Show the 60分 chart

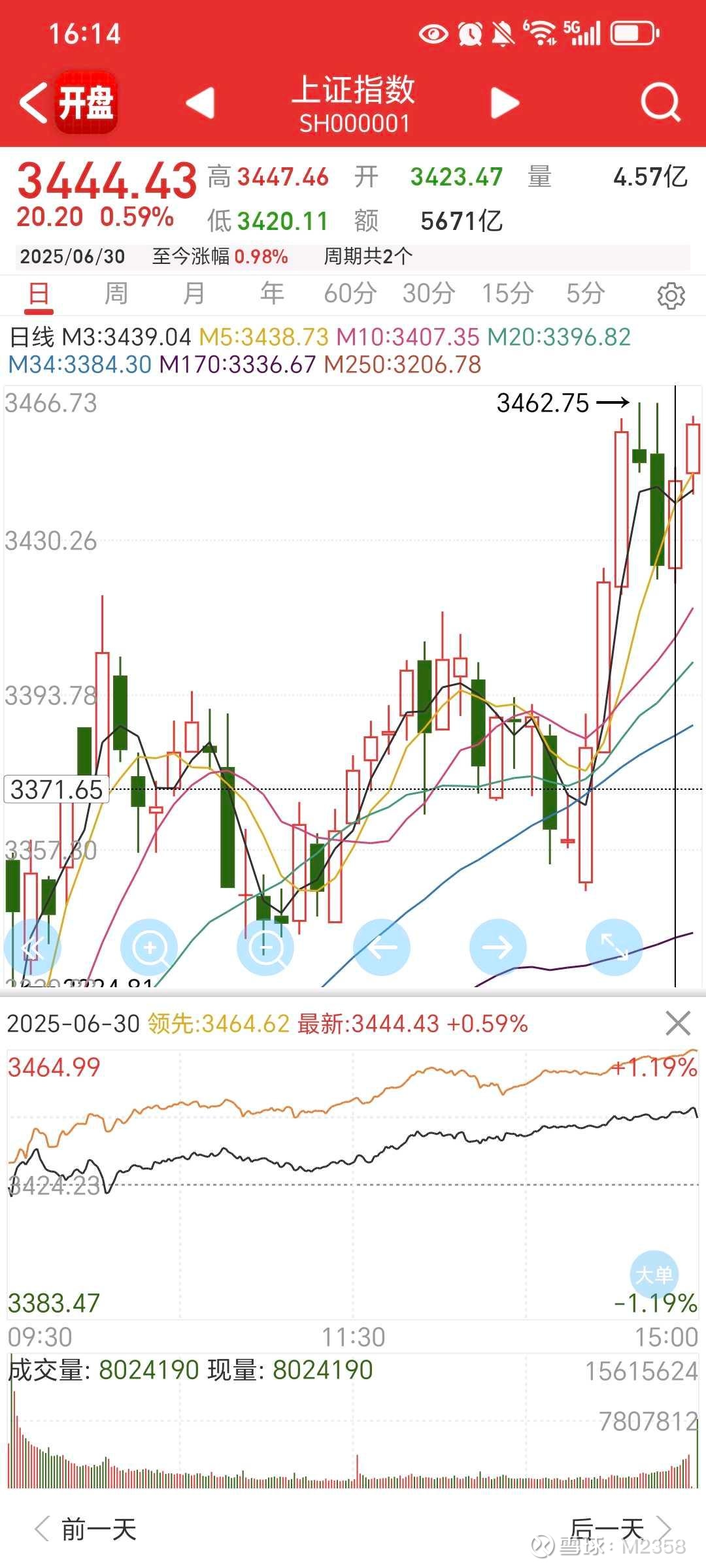click(x=350, y=294)
